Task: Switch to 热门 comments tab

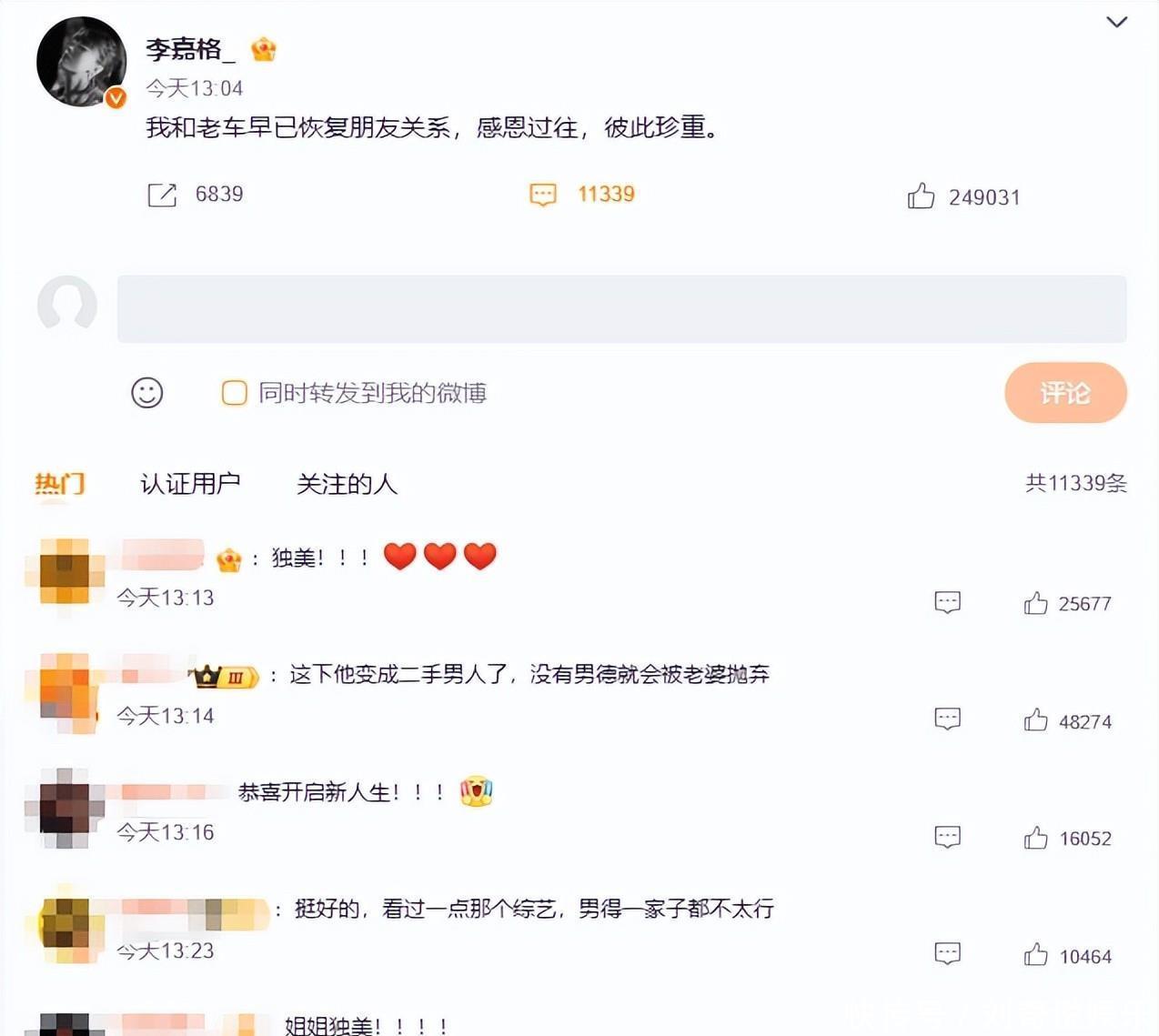Action: coord(60,483)
